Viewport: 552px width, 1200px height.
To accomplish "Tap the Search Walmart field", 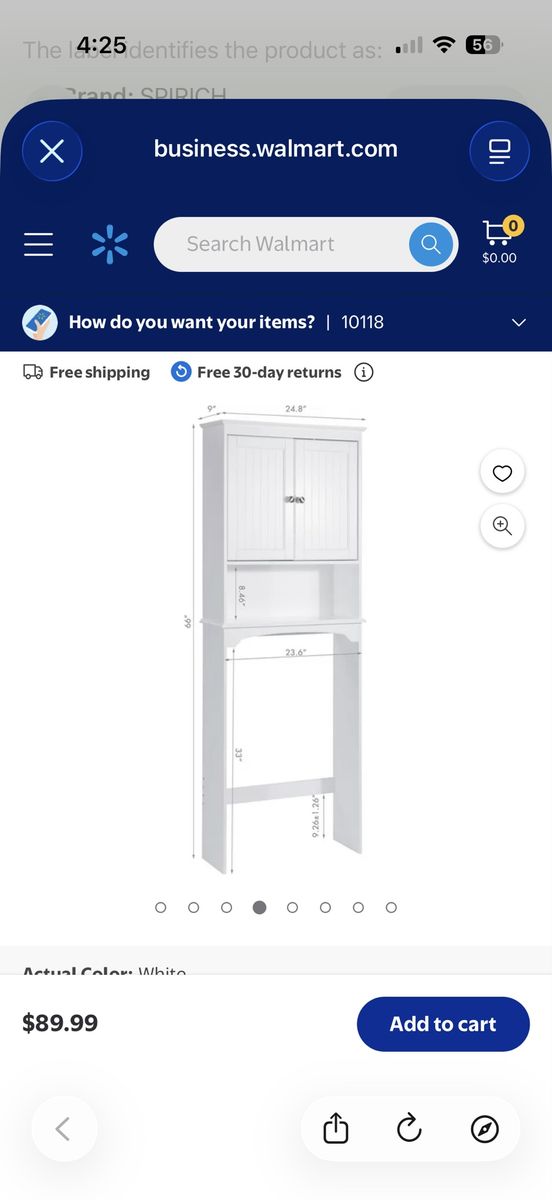I will pos(282,244).
